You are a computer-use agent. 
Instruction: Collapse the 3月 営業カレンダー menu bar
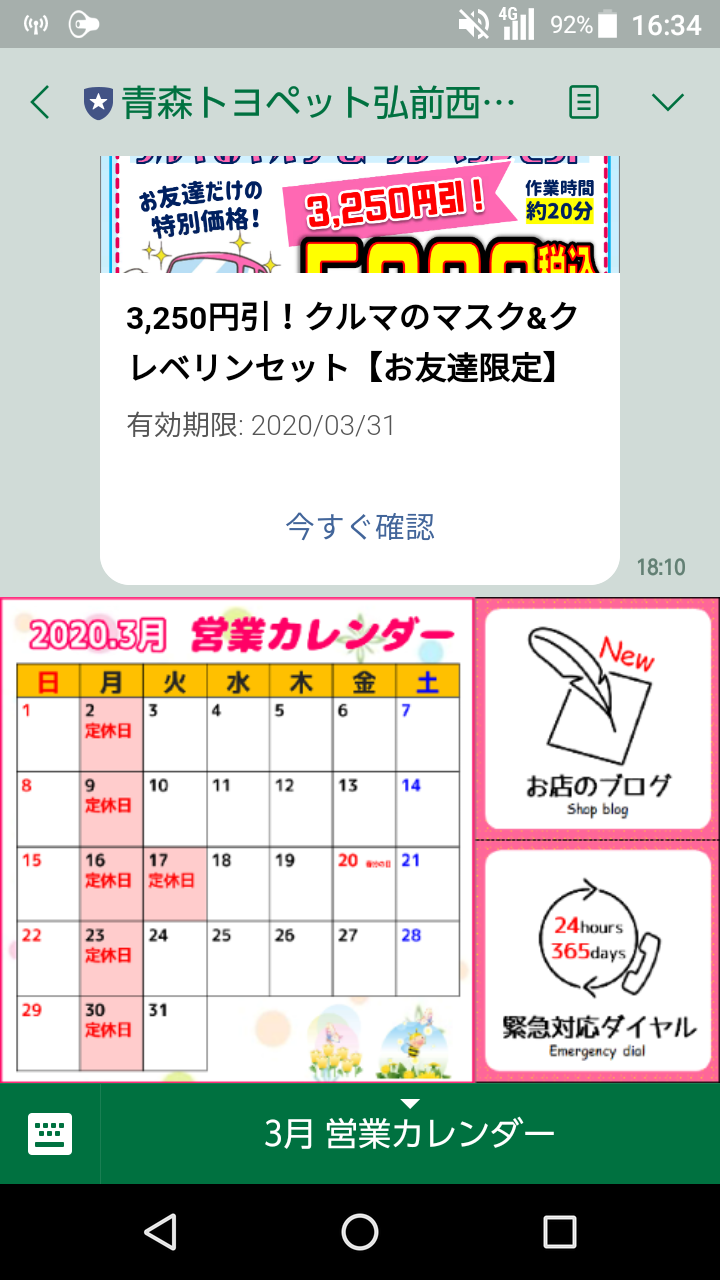click(410, 1132)
